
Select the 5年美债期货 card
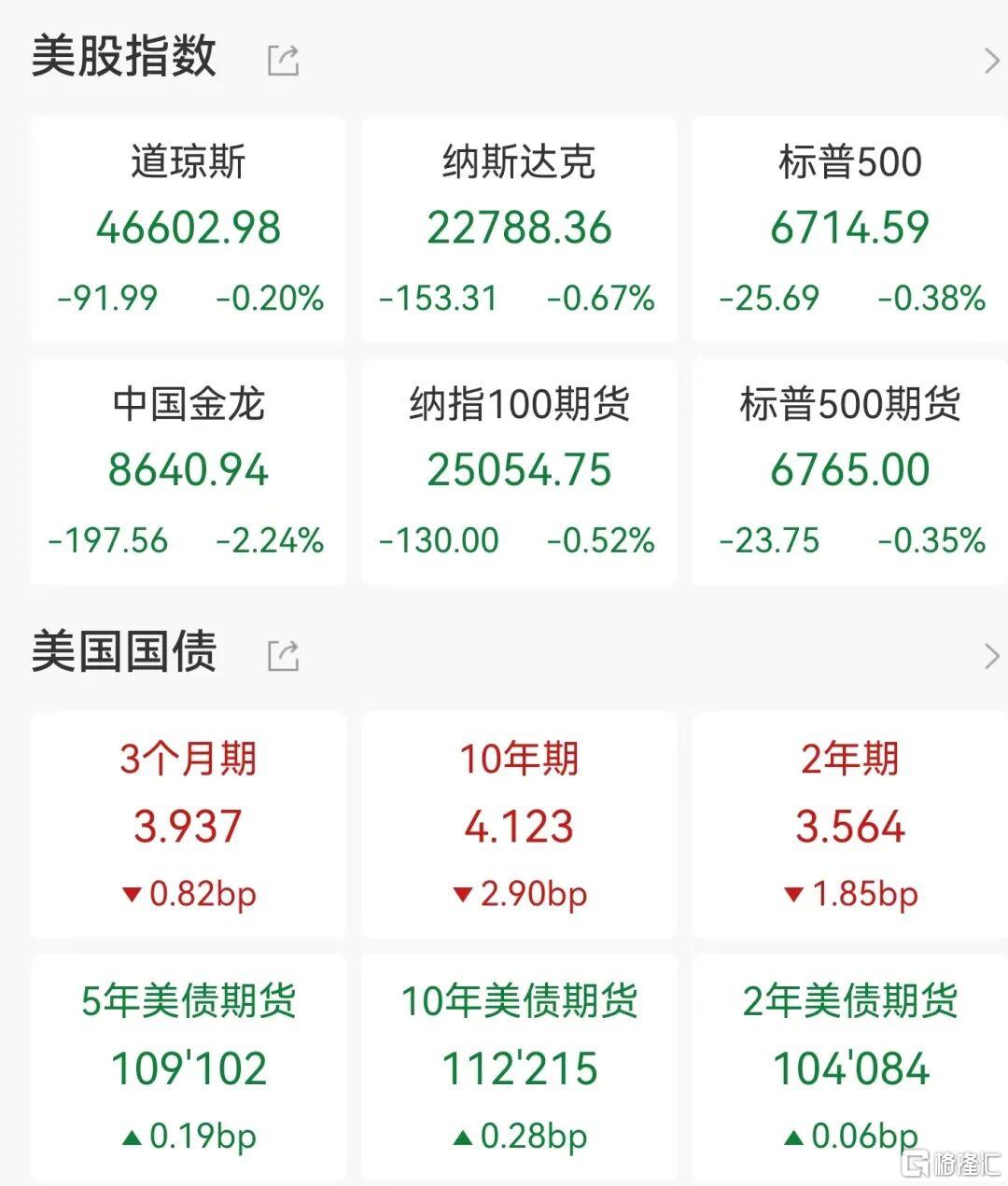click(x=189, y=1067)
